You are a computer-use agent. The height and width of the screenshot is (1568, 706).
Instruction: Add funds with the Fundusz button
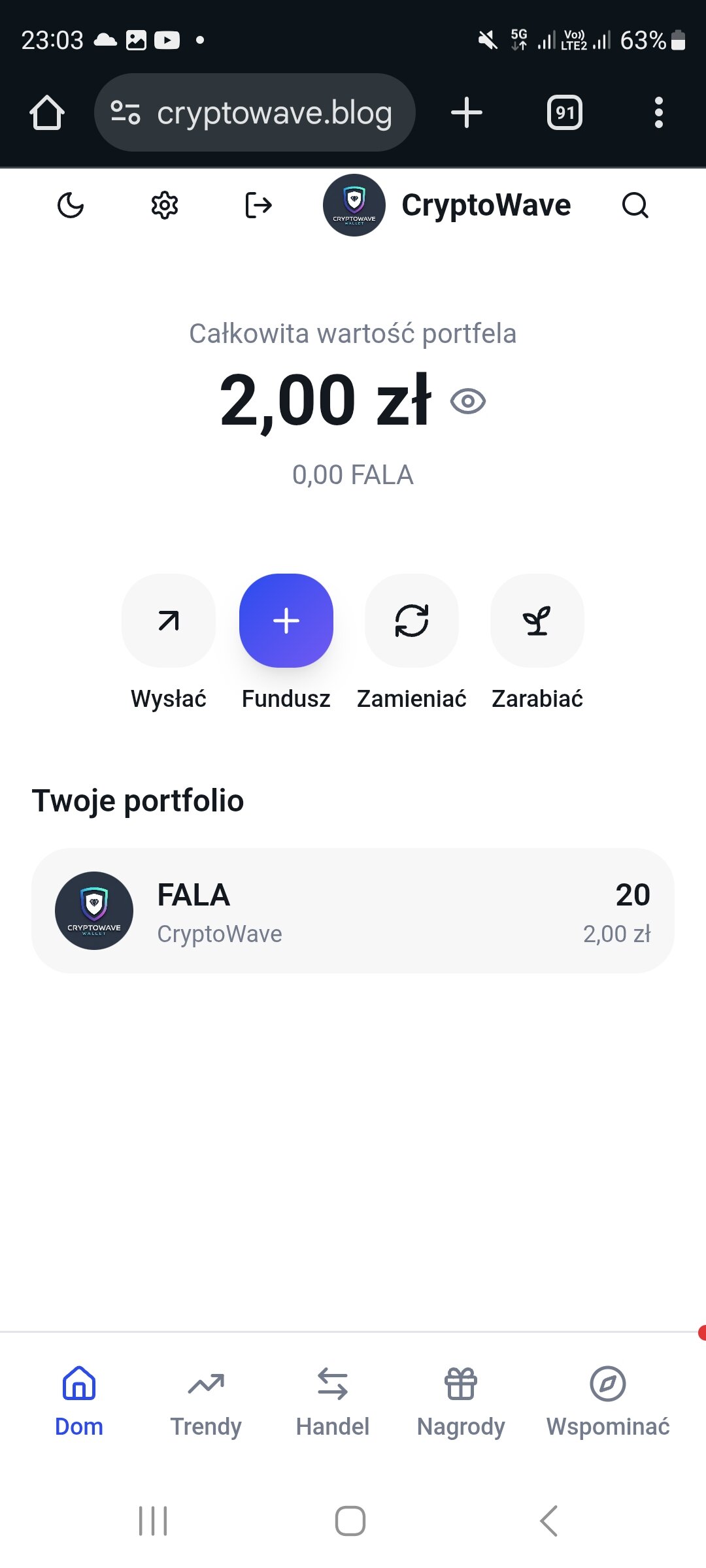click(286, 621)
